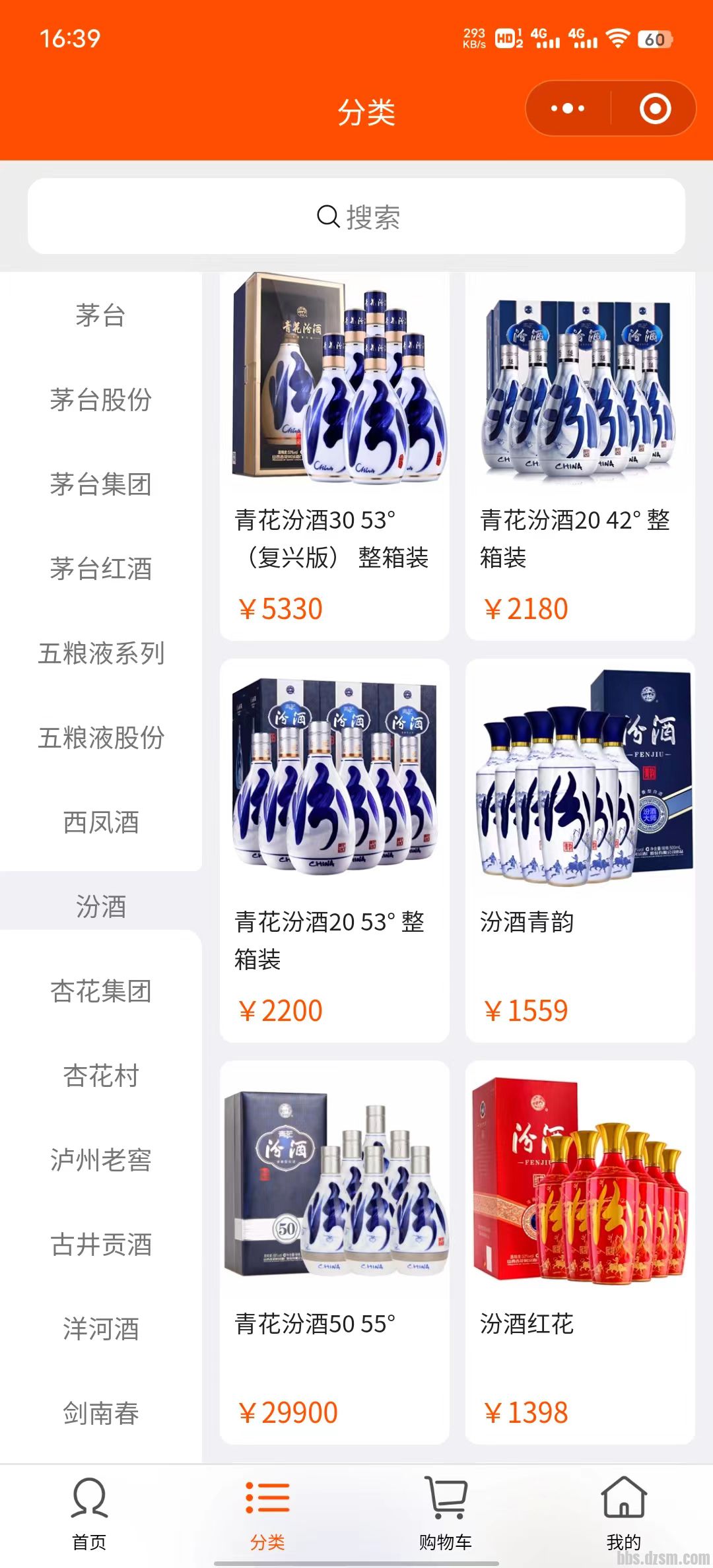Select the 茅台 category

pyautogui.click(x=100, y=315)
